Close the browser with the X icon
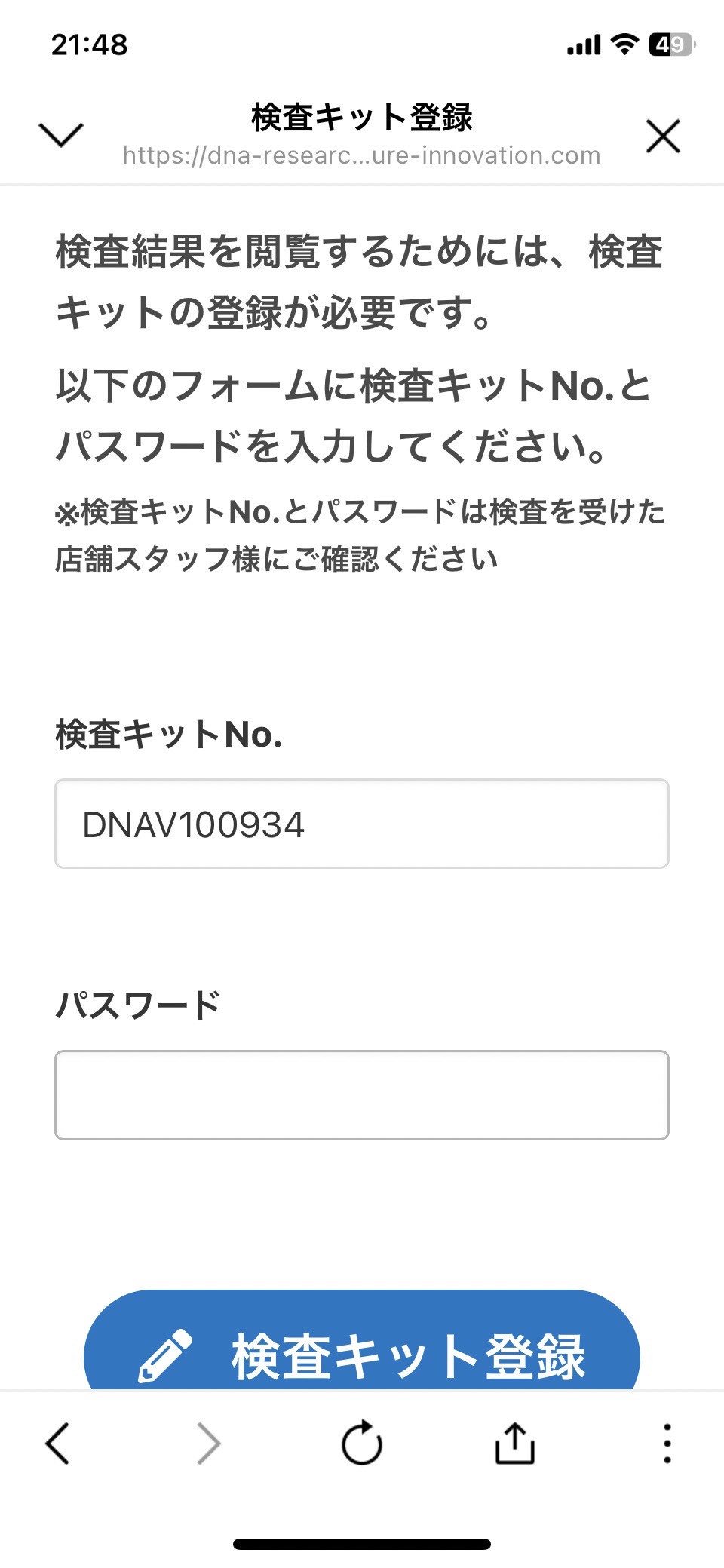The height and width of the screenshot is (1568, 724). (x=663, y=136)
